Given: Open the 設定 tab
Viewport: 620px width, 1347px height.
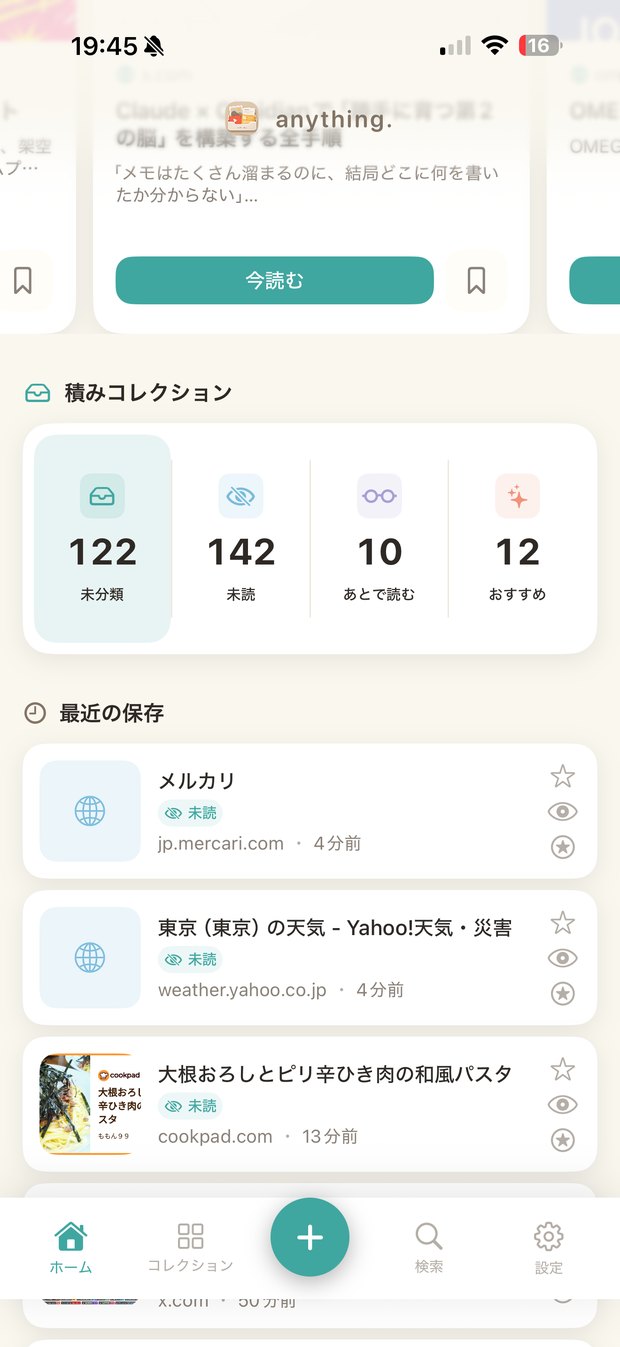Looking at the screenshot, I should tap(548, 1246).
